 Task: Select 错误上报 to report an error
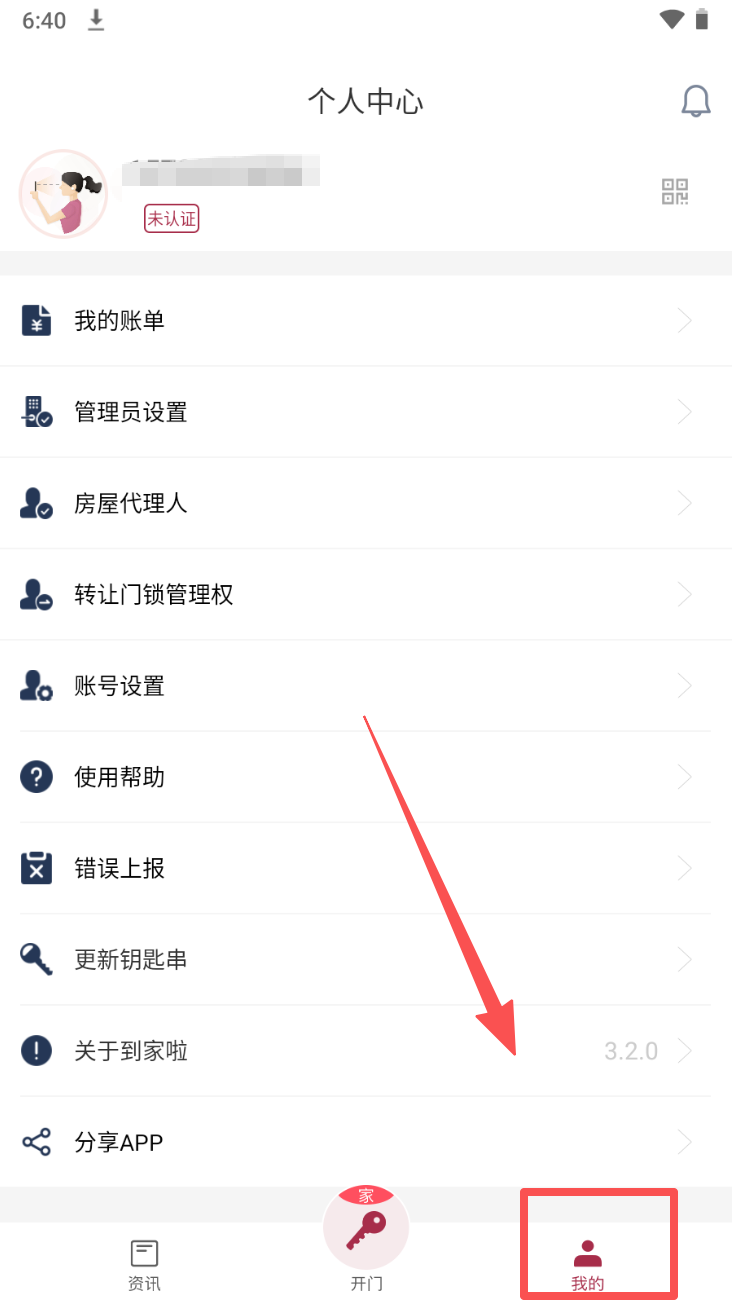[365, 868]
